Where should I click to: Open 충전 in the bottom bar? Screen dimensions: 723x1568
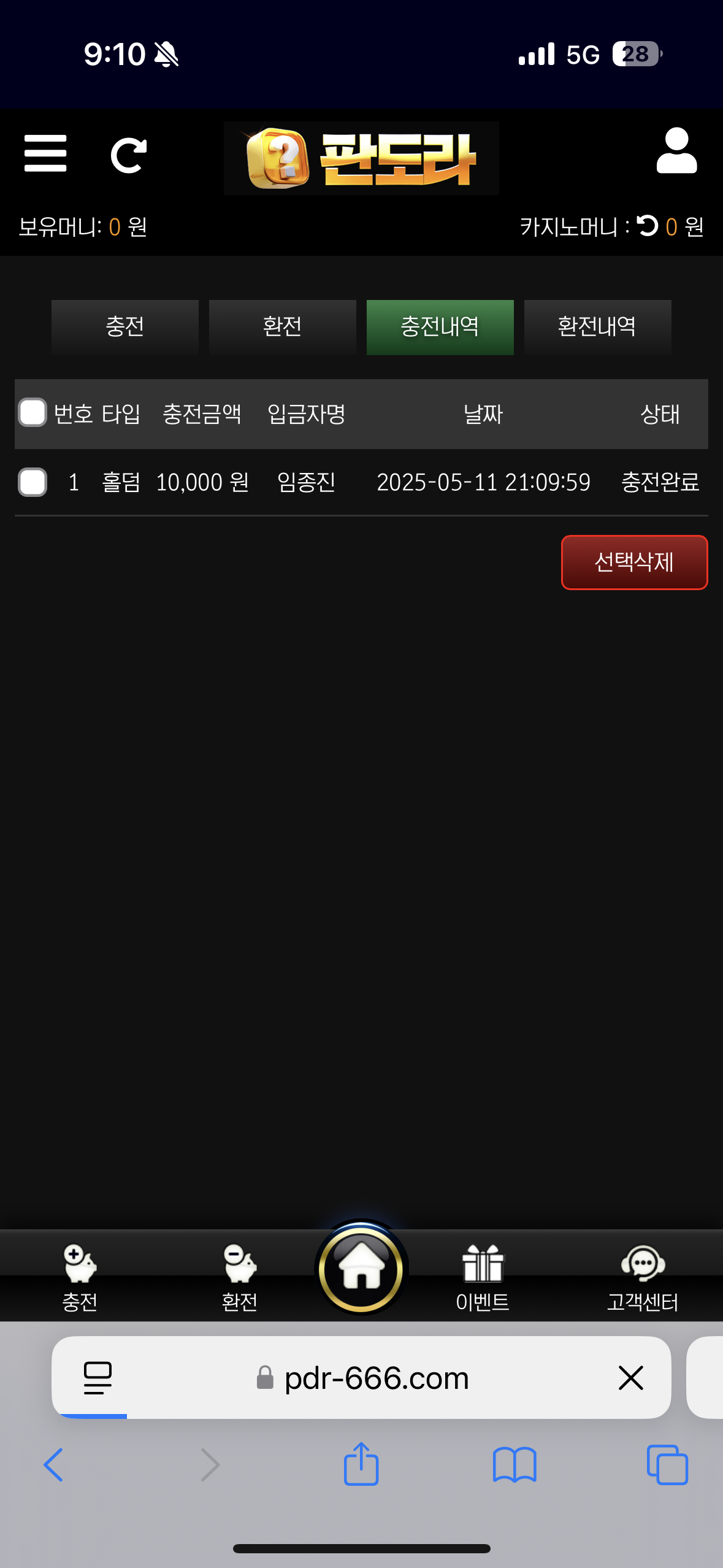[80, 1277]
